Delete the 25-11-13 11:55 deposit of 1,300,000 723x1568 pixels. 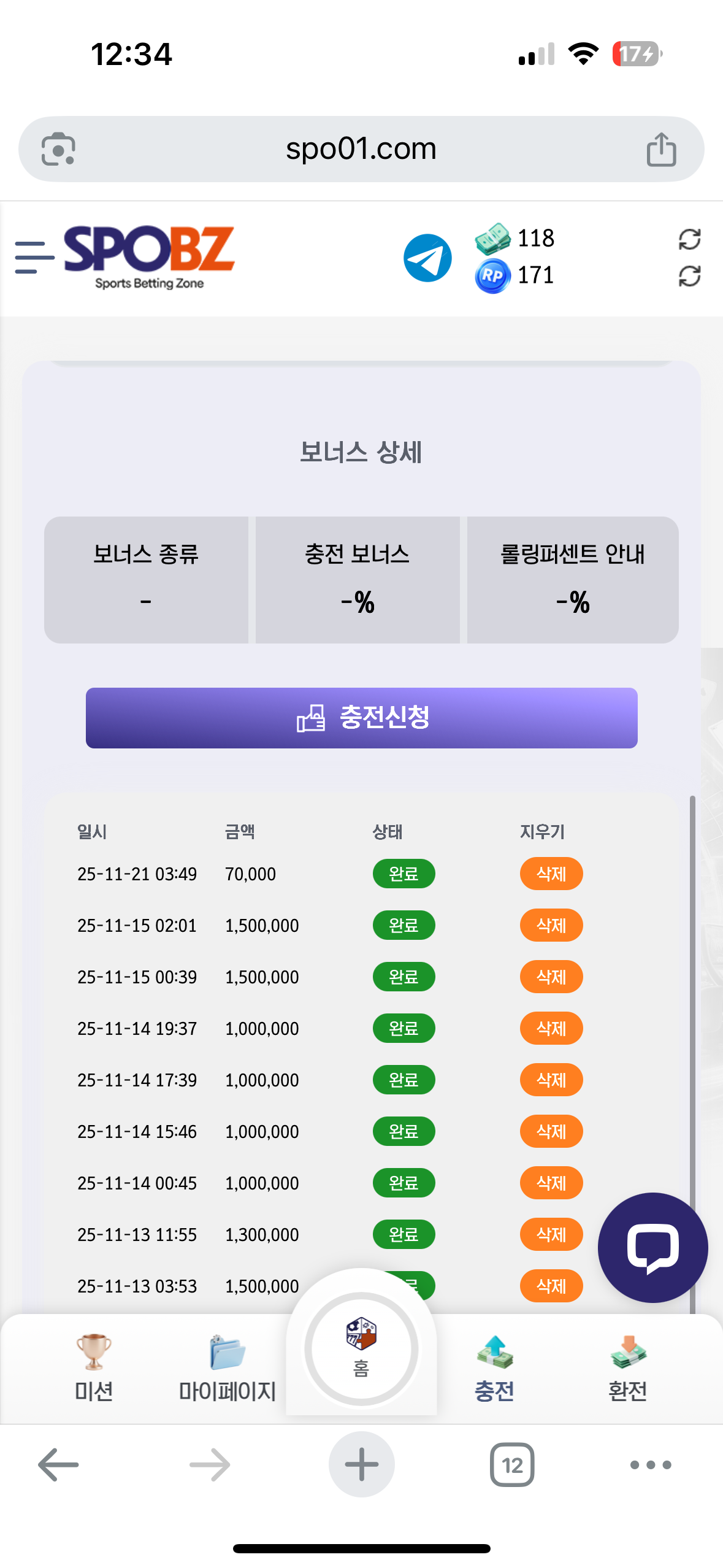tap(551, 1234)
